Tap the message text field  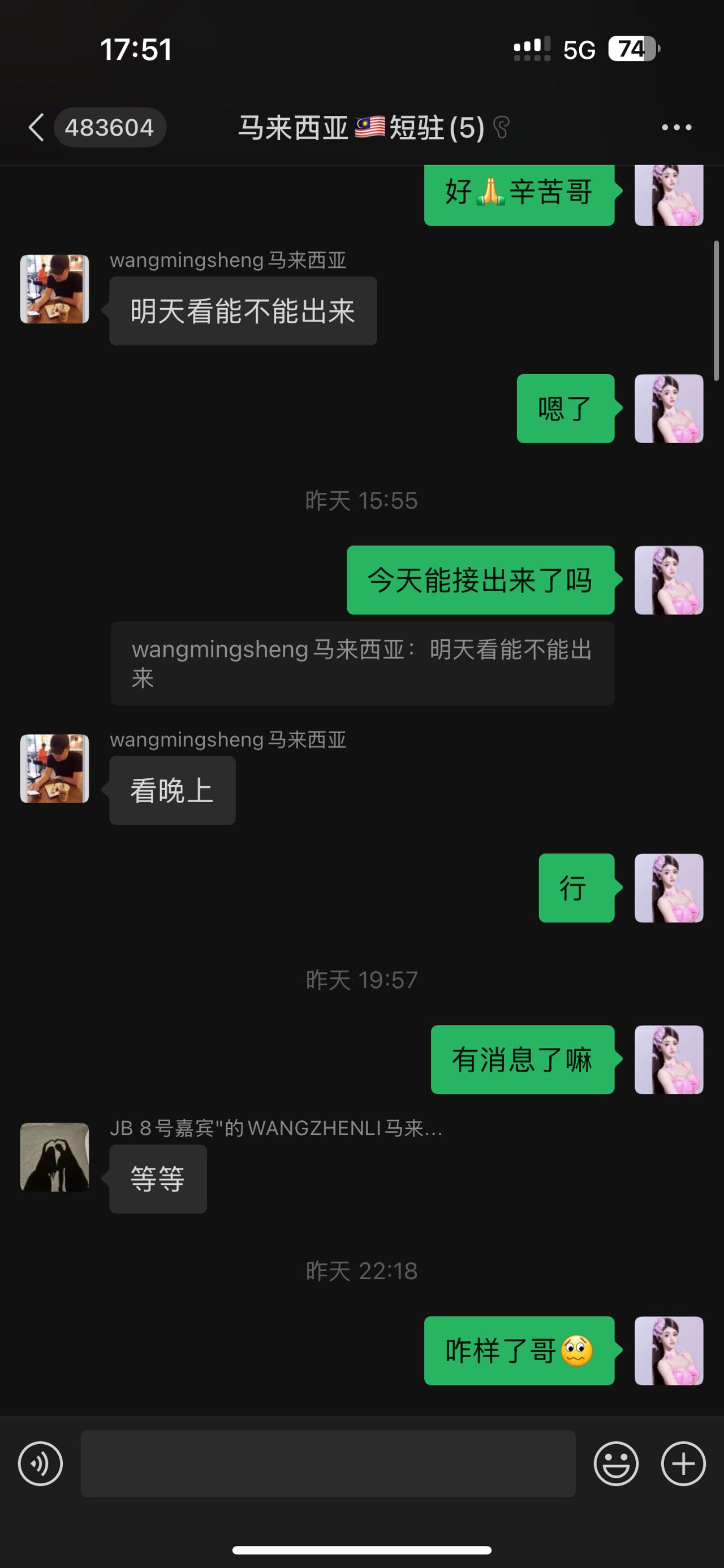328,1463
